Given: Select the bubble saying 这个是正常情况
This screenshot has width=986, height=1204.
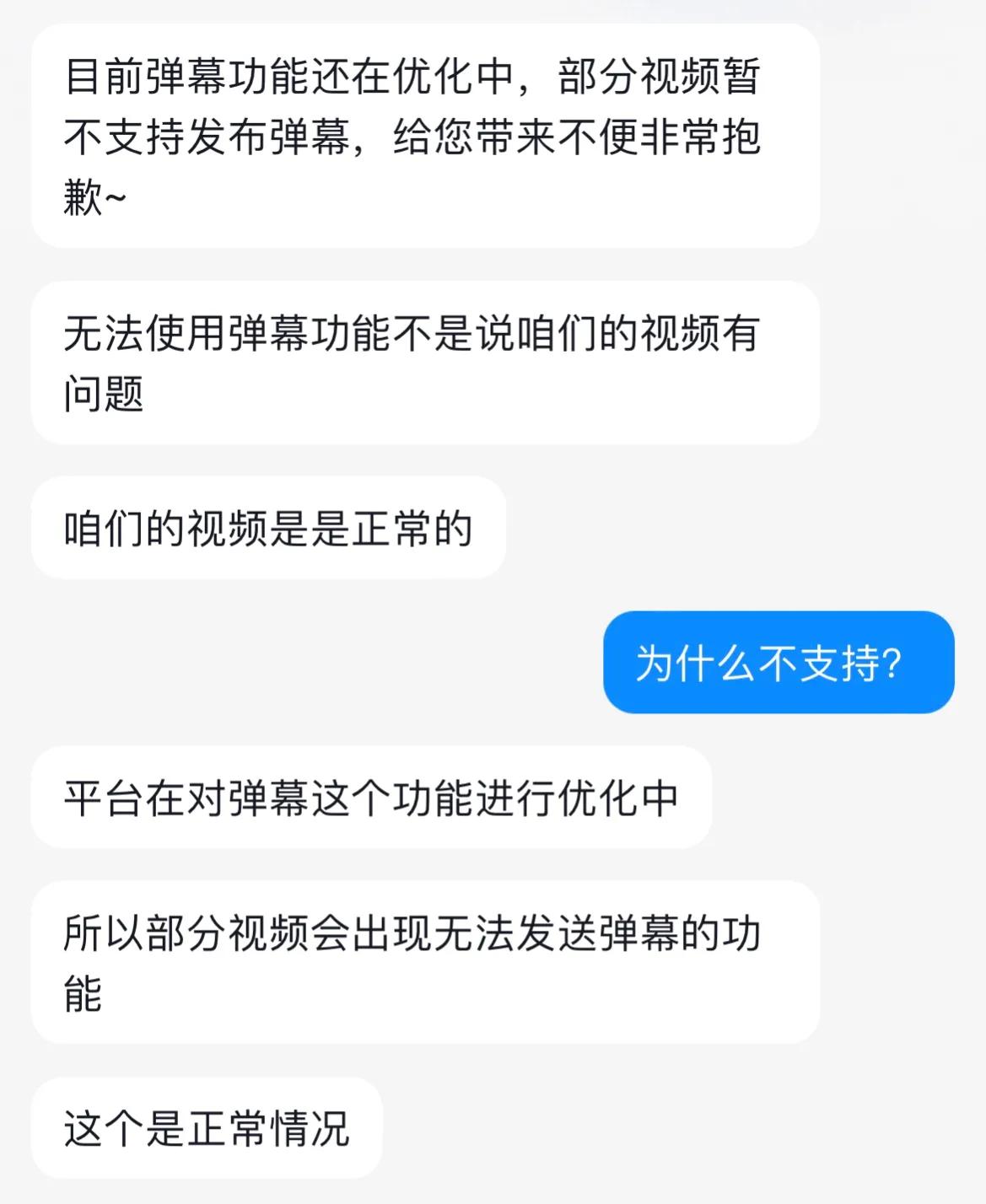Looking at the screenshot, I should (x=208, y=1126).
